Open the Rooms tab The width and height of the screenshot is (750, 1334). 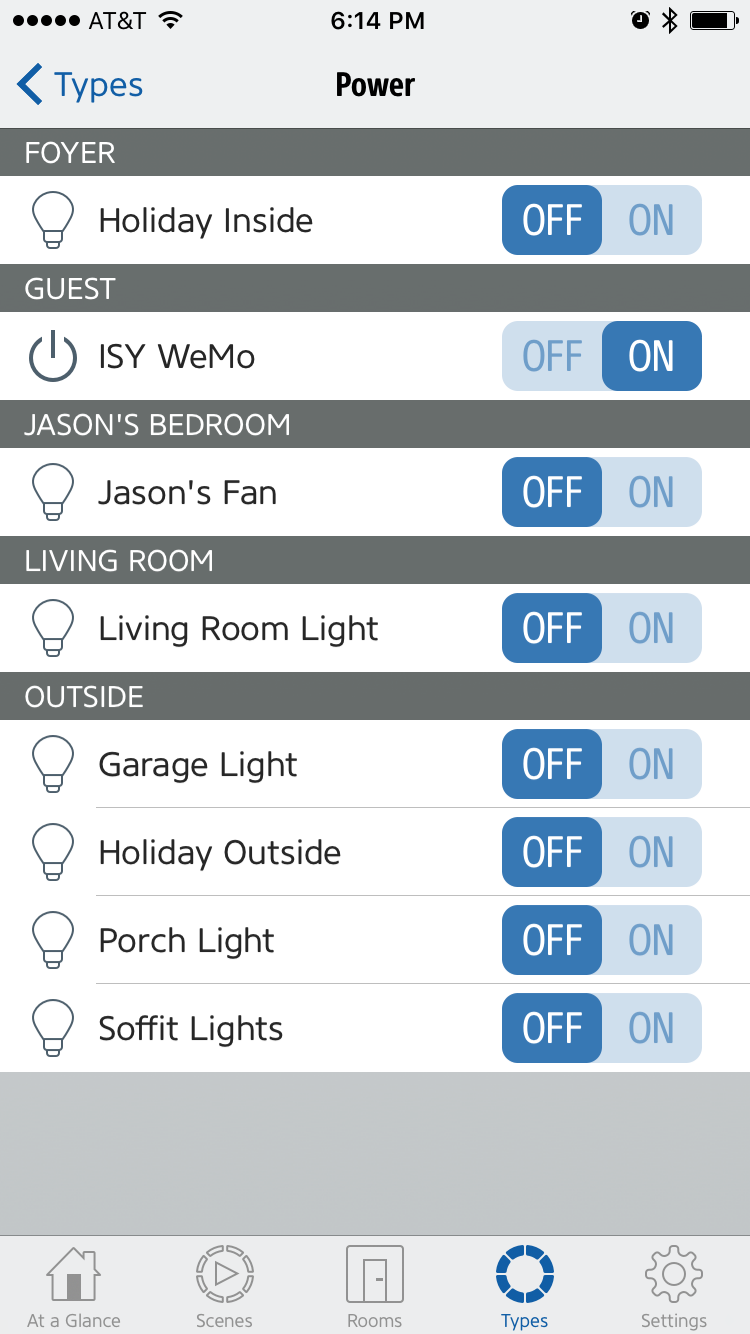pos(374,1286)
